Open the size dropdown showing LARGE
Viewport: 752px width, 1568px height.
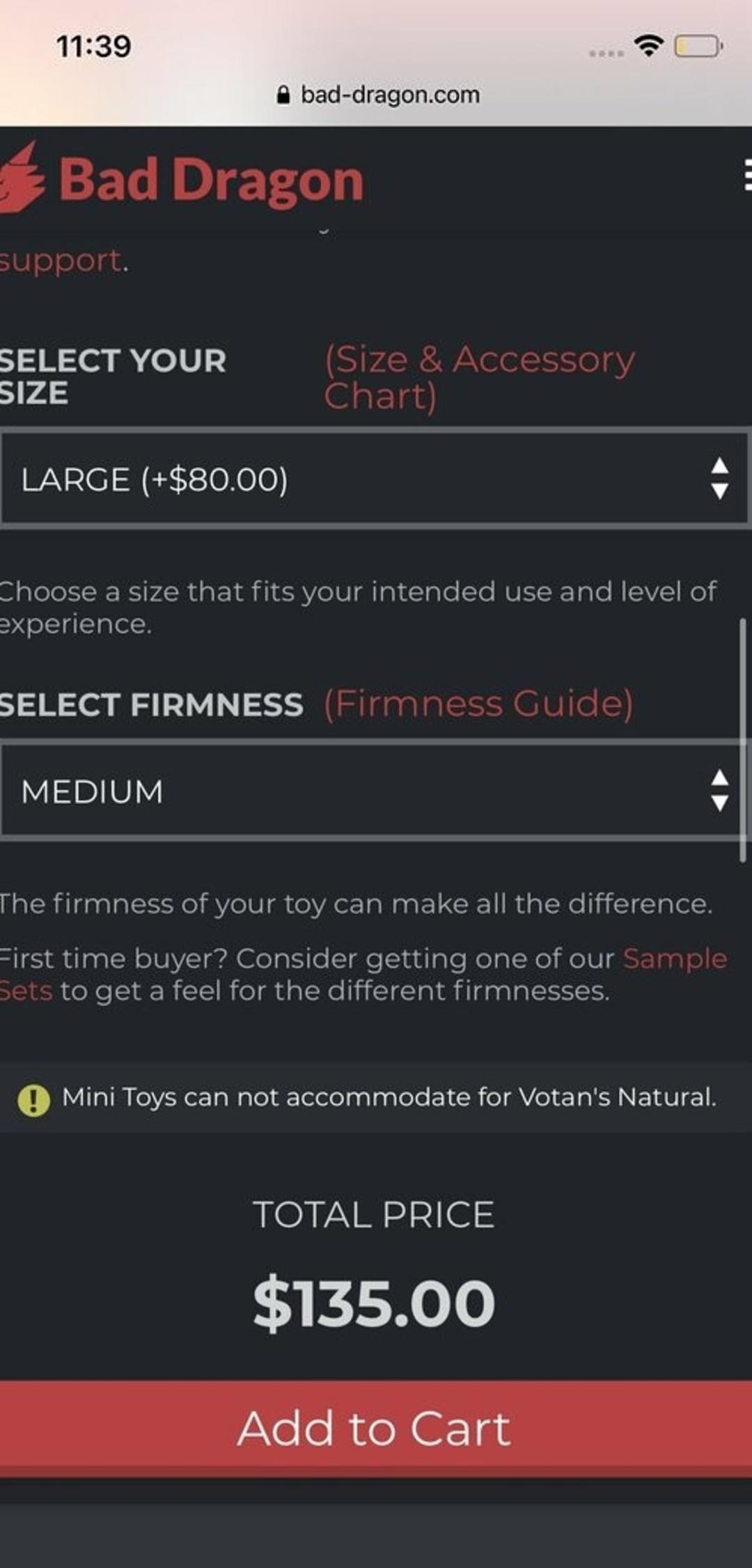[x=375, y=479]
